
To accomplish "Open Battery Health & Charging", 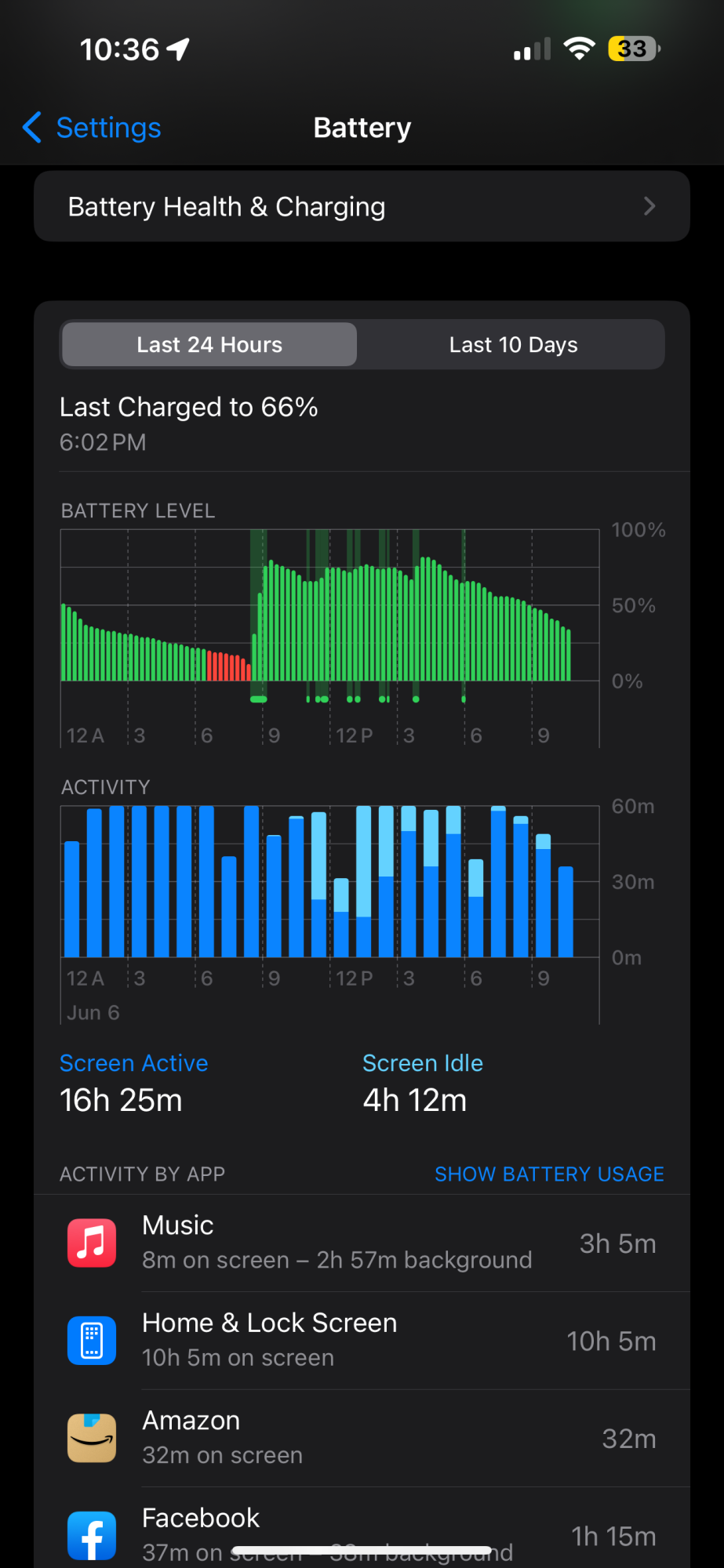I will pos(362,207).
